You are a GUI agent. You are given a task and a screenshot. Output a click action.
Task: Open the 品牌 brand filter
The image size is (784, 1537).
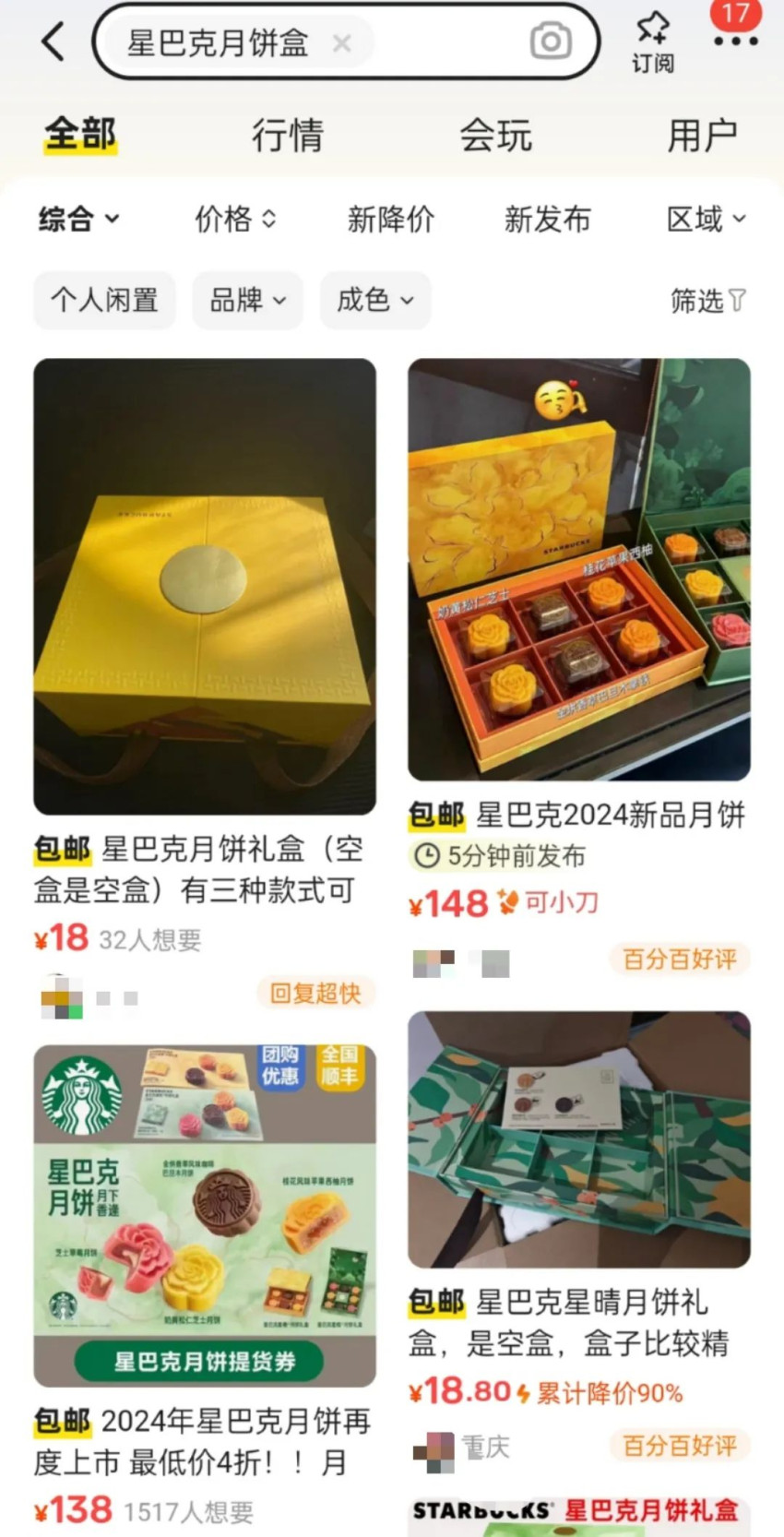pyautogui.click(x=246, y=301)
